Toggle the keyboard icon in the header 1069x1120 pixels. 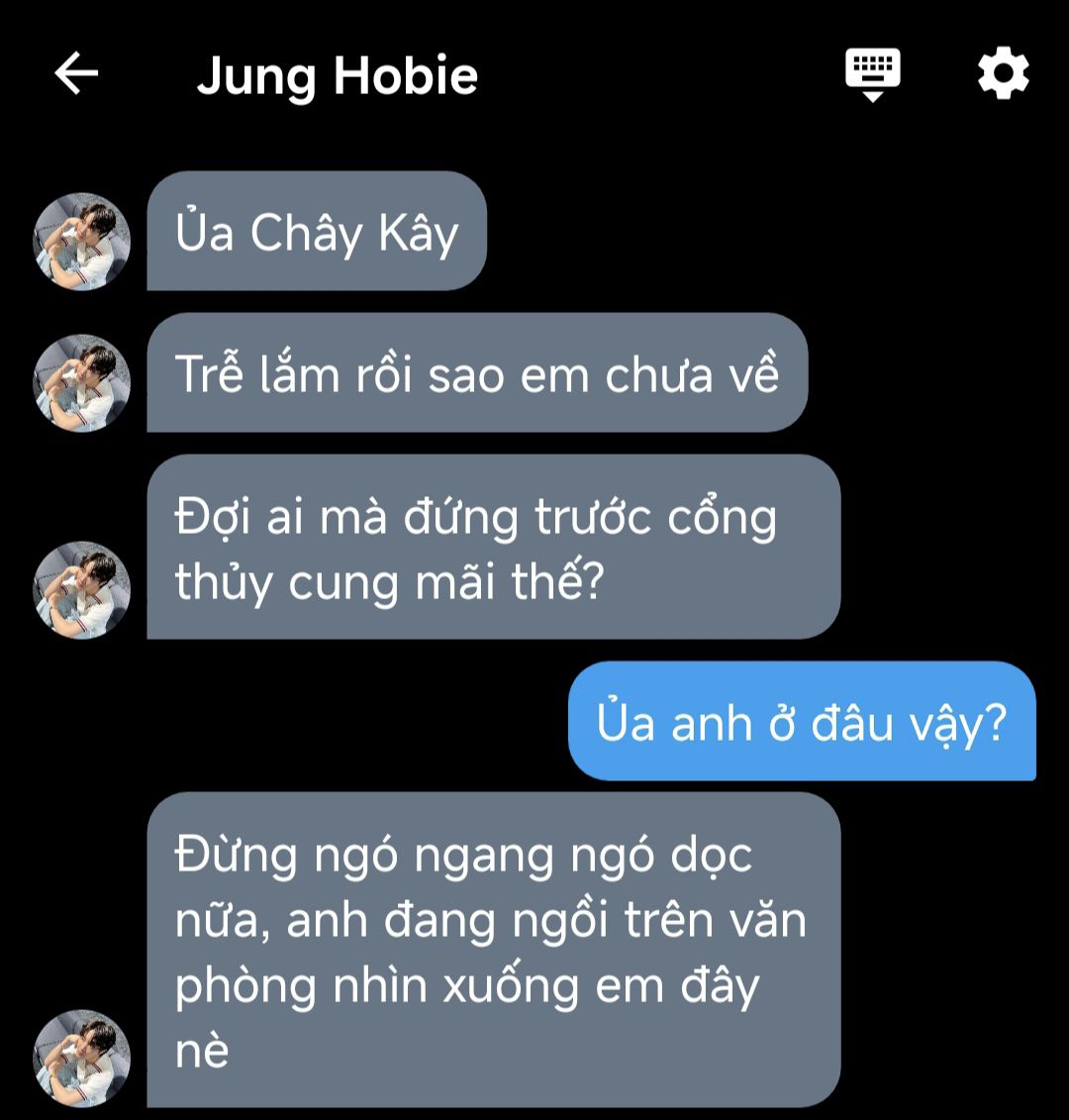pyautogui.click(x=872, y=73)
